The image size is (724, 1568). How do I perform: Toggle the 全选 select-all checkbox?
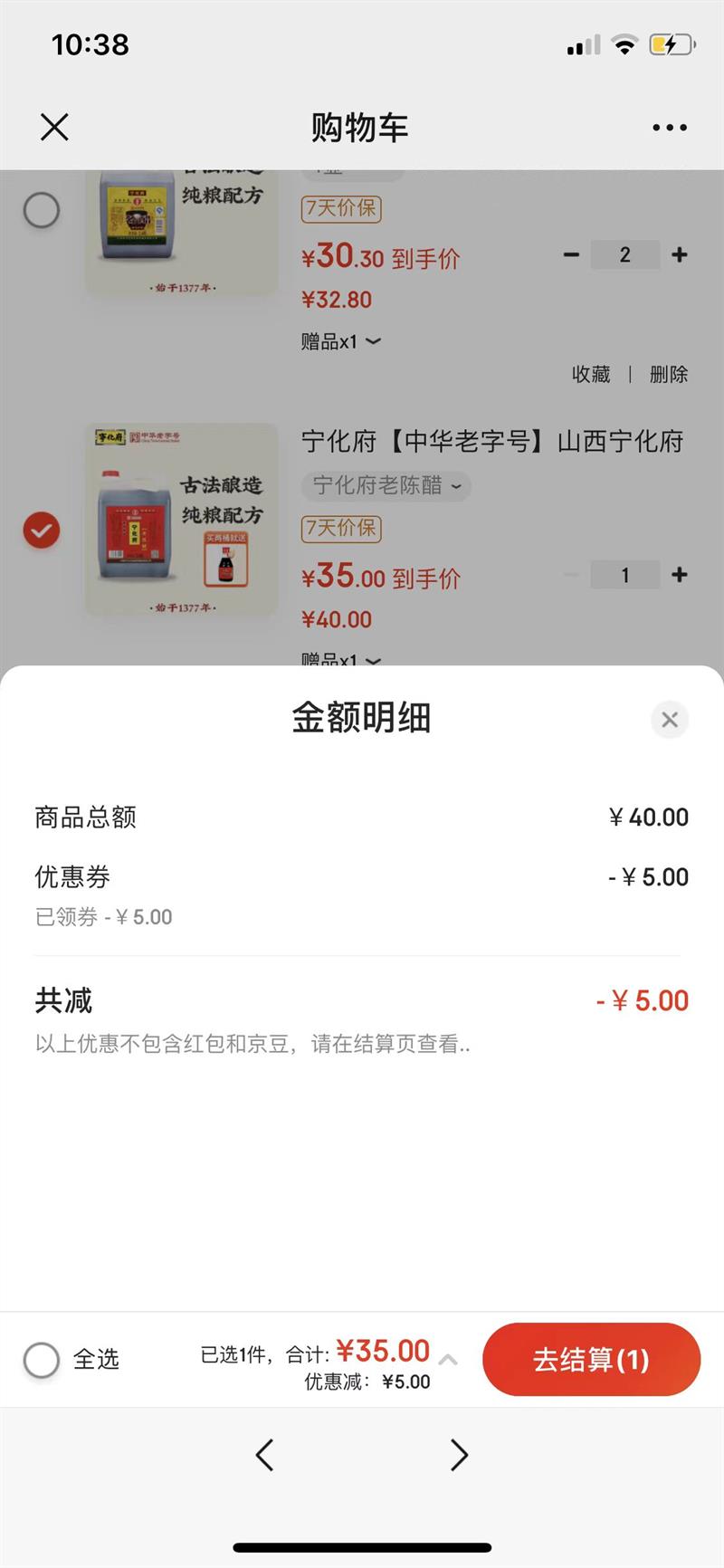click(x=42, y=1360)
